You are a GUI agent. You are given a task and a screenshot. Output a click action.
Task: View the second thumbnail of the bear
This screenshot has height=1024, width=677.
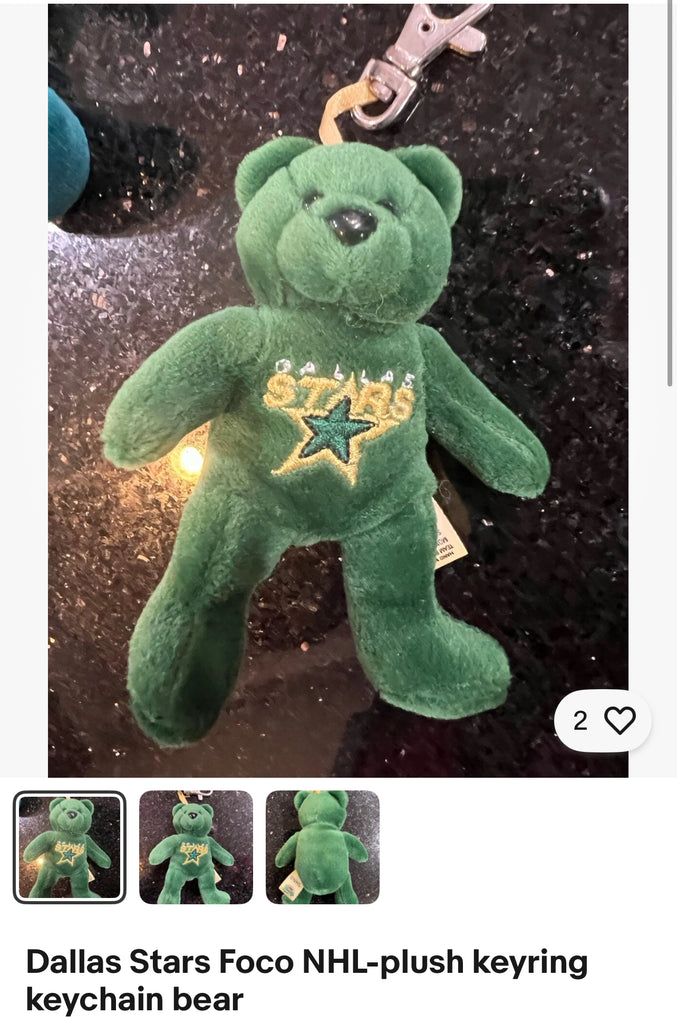(196, 847)
